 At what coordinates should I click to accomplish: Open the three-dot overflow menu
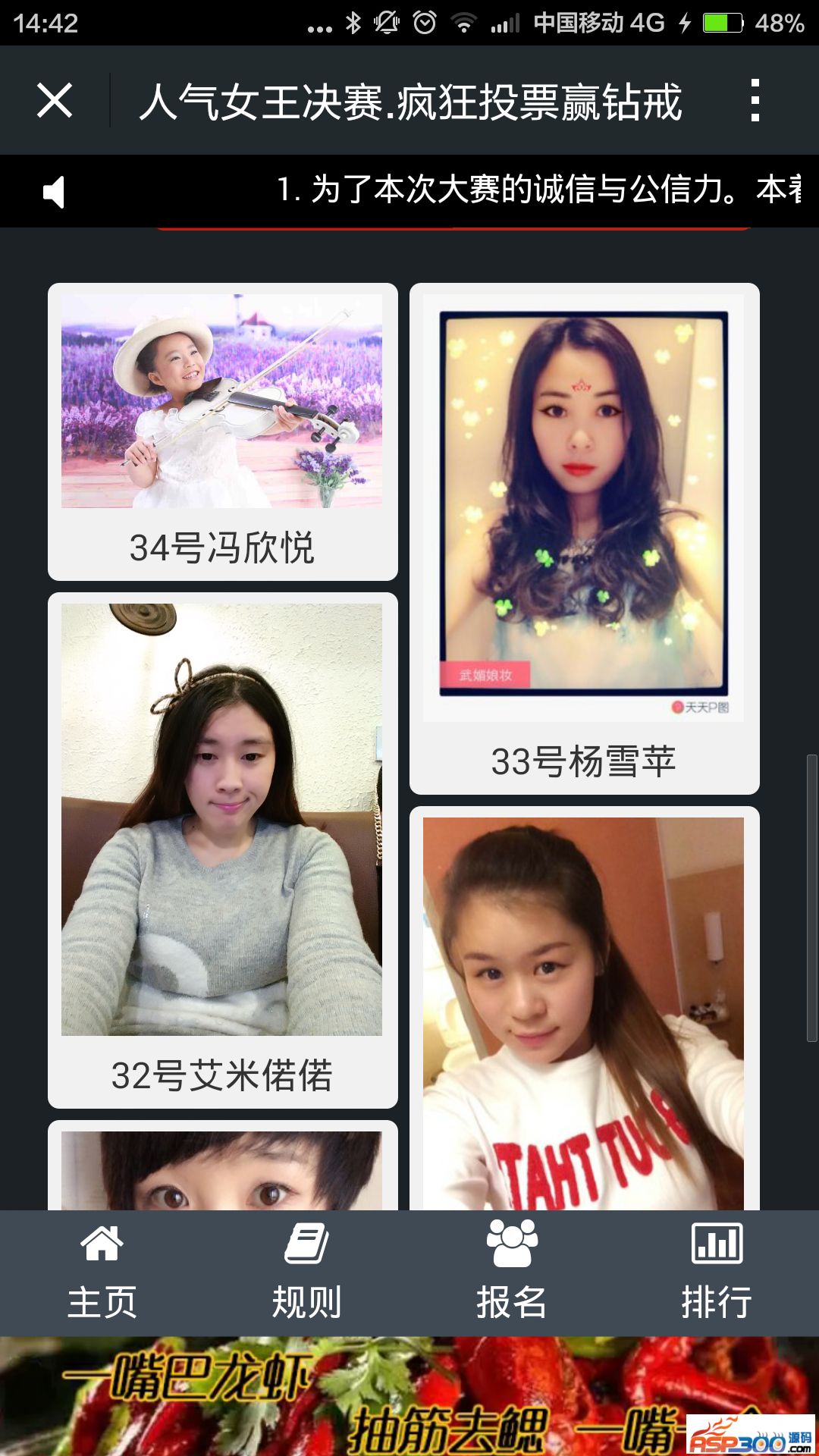(x=754, y=101)
